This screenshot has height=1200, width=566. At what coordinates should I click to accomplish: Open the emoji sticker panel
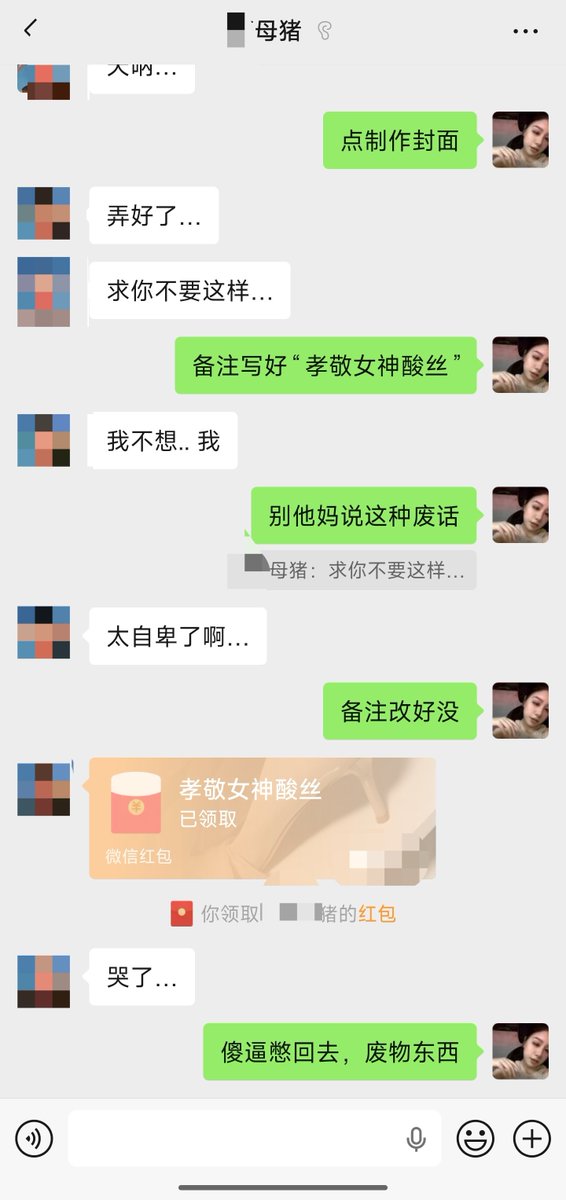pos(475,1138)
